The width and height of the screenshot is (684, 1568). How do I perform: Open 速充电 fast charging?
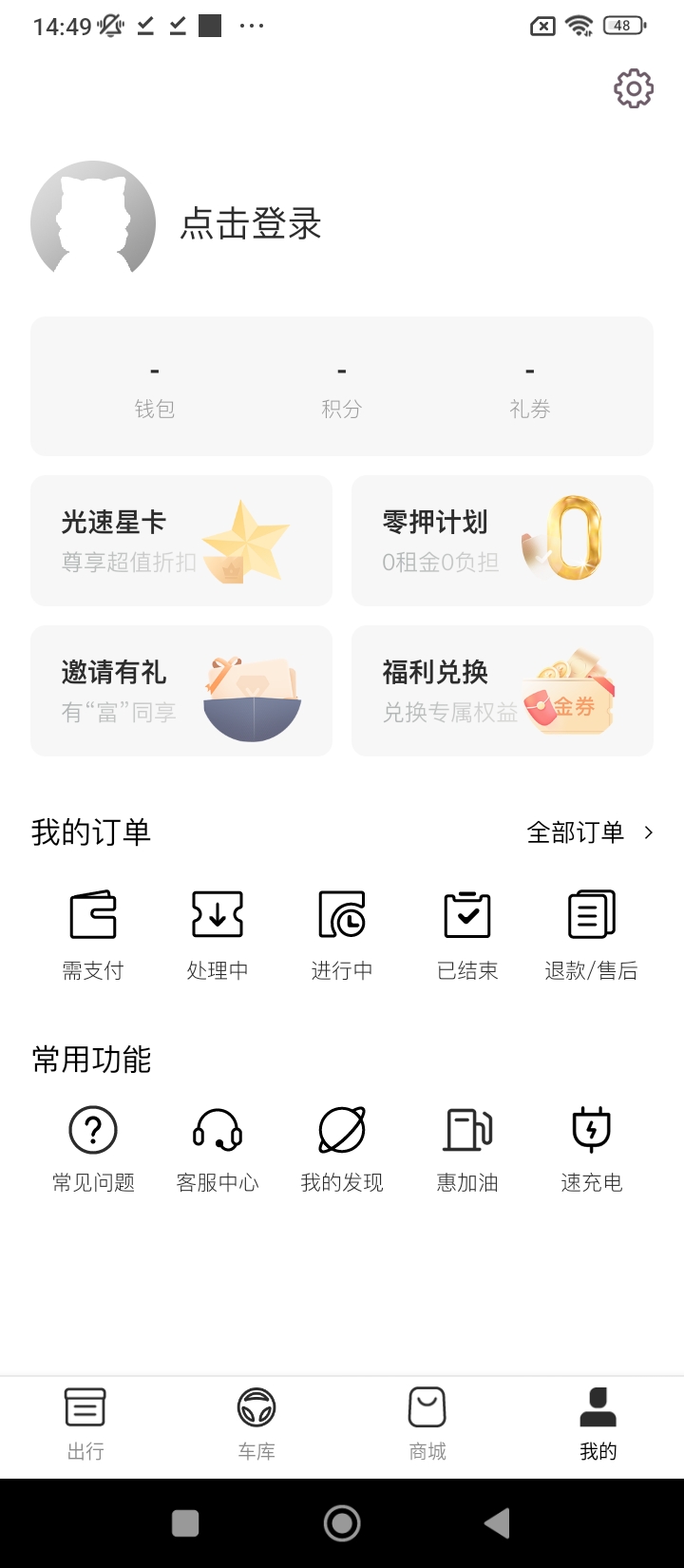[x=591, y=1149]
